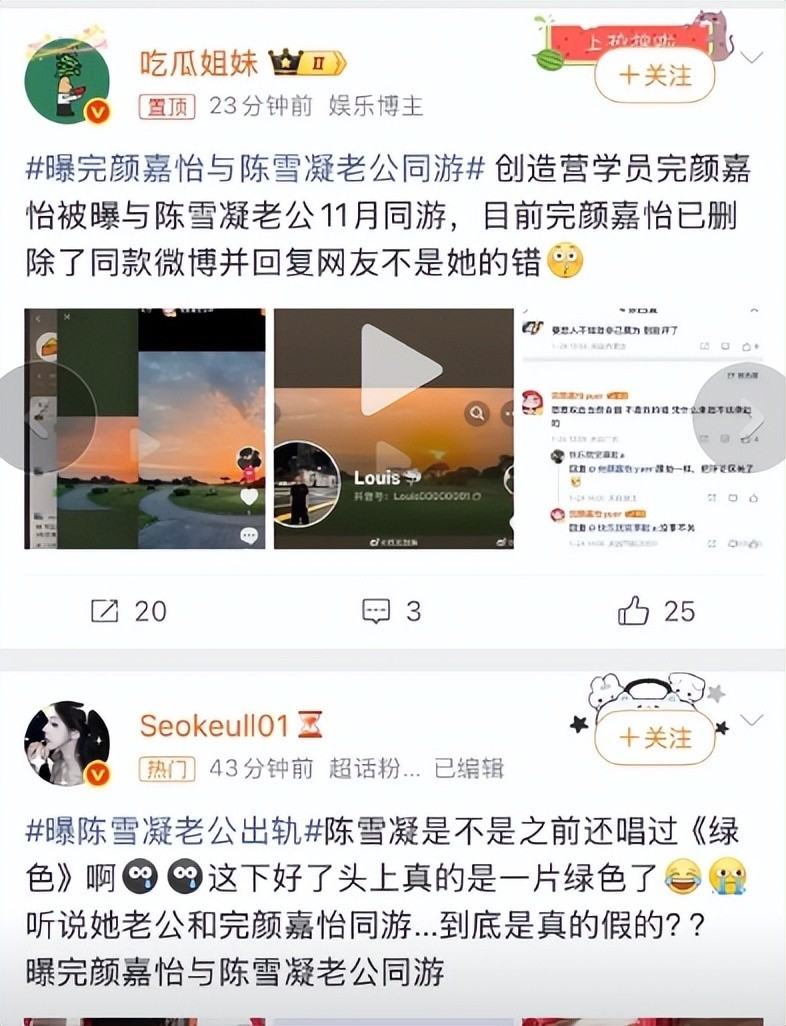Open the first sunset image in 吃瓜姐妹's post
The height and width of the screenshot is (1026, 786).
coord(145,429)
